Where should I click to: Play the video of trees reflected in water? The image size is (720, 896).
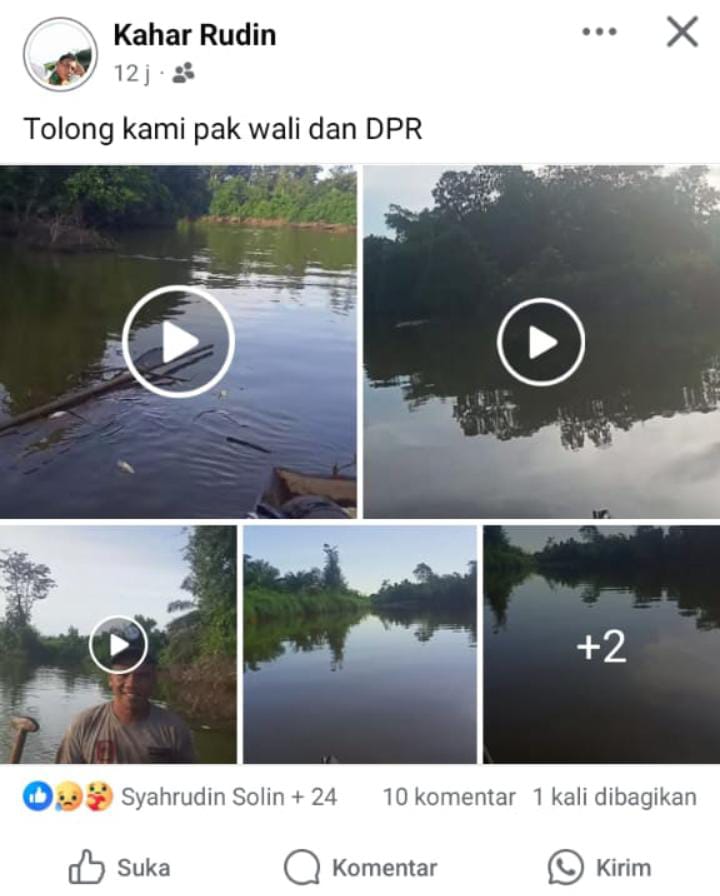pos(541,342)
